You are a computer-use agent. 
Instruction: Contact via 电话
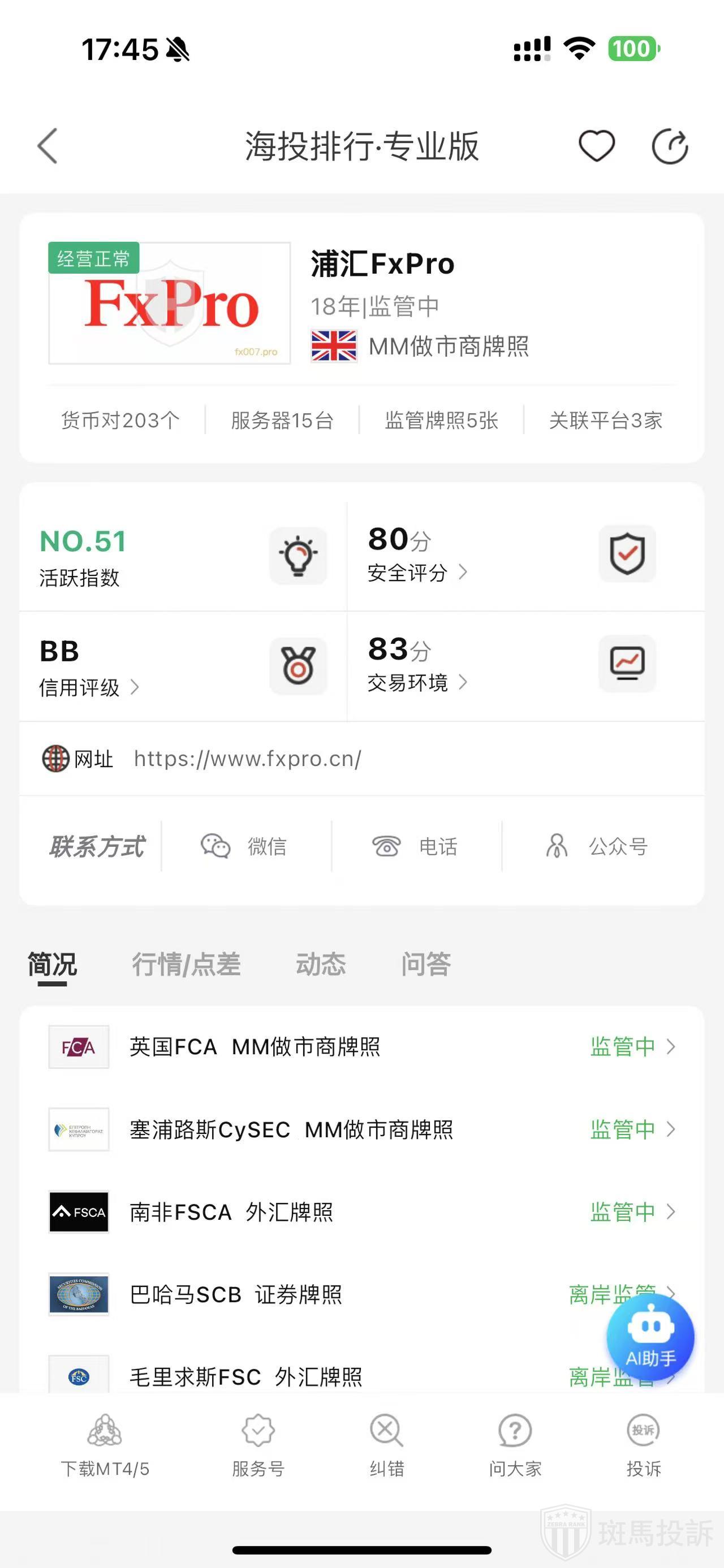click(x=415, y=846)
